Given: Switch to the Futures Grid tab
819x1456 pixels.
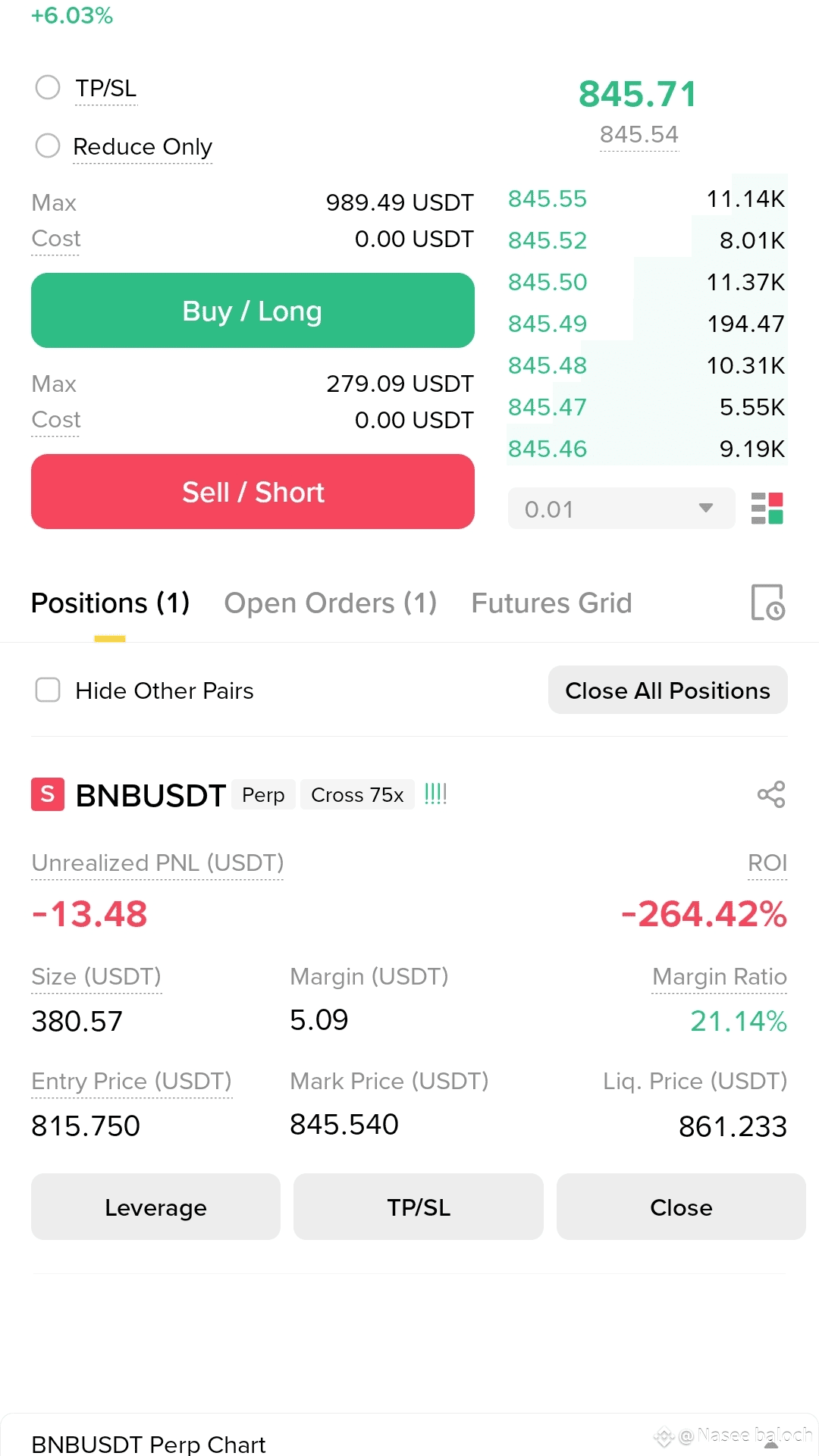Looking at the screenshot, I should pos(551,603).
